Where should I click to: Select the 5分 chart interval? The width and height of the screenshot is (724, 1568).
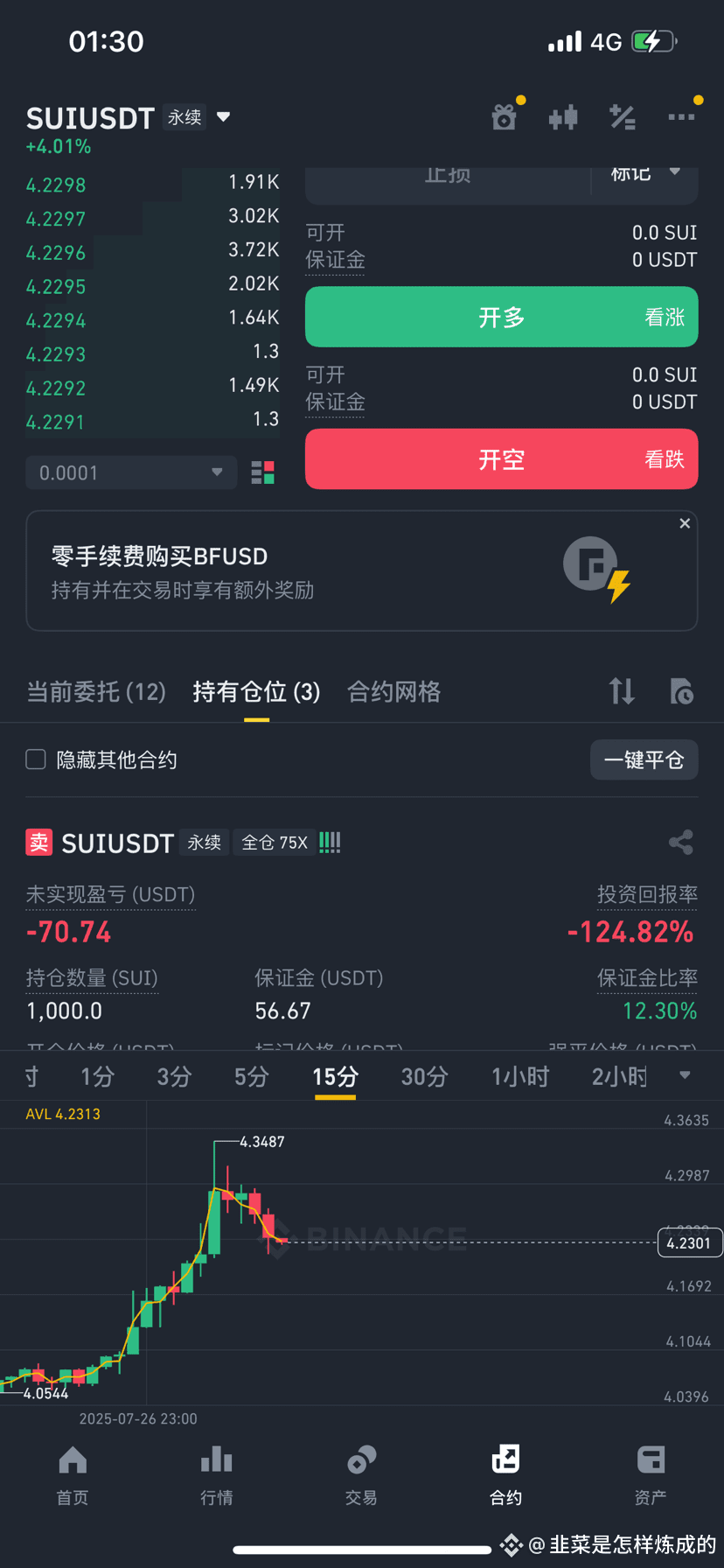point(251,1076)
